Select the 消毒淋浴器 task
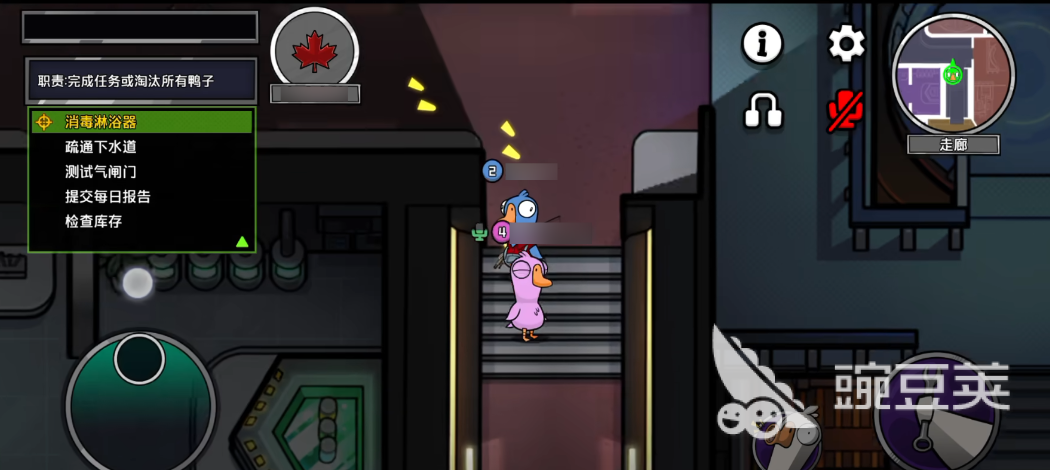This screenshot has width=1050, height=470. pyautogui.click(x=101, y=122)
